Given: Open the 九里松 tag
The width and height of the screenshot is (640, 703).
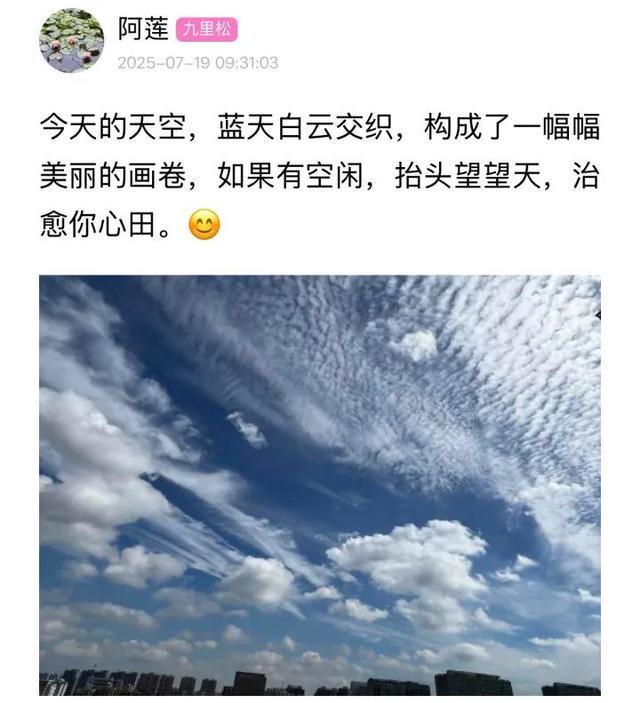Looking at the screenshot, I should point(207,29).
